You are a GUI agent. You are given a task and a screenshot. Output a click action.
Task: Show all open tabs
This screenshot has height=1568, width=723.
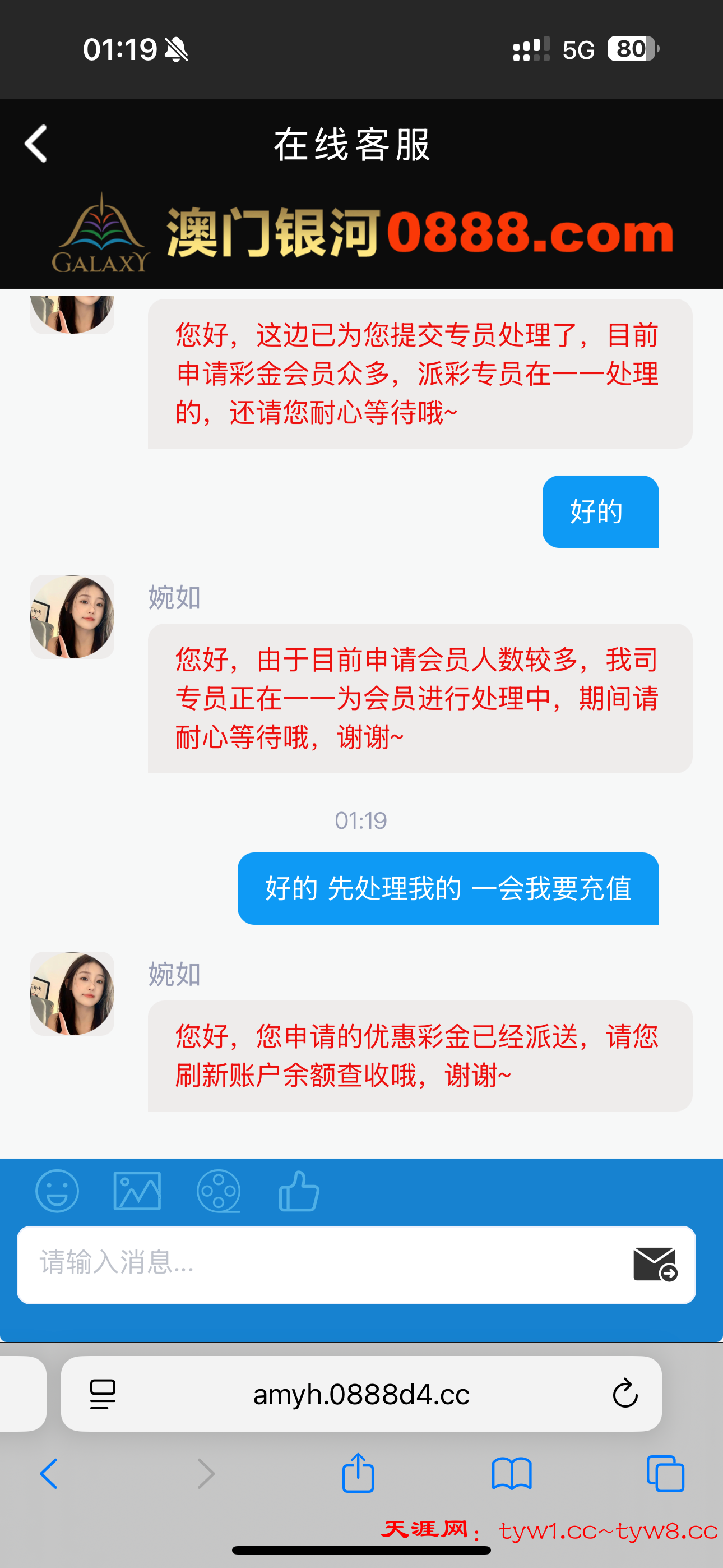click(x=665, y=1474)
